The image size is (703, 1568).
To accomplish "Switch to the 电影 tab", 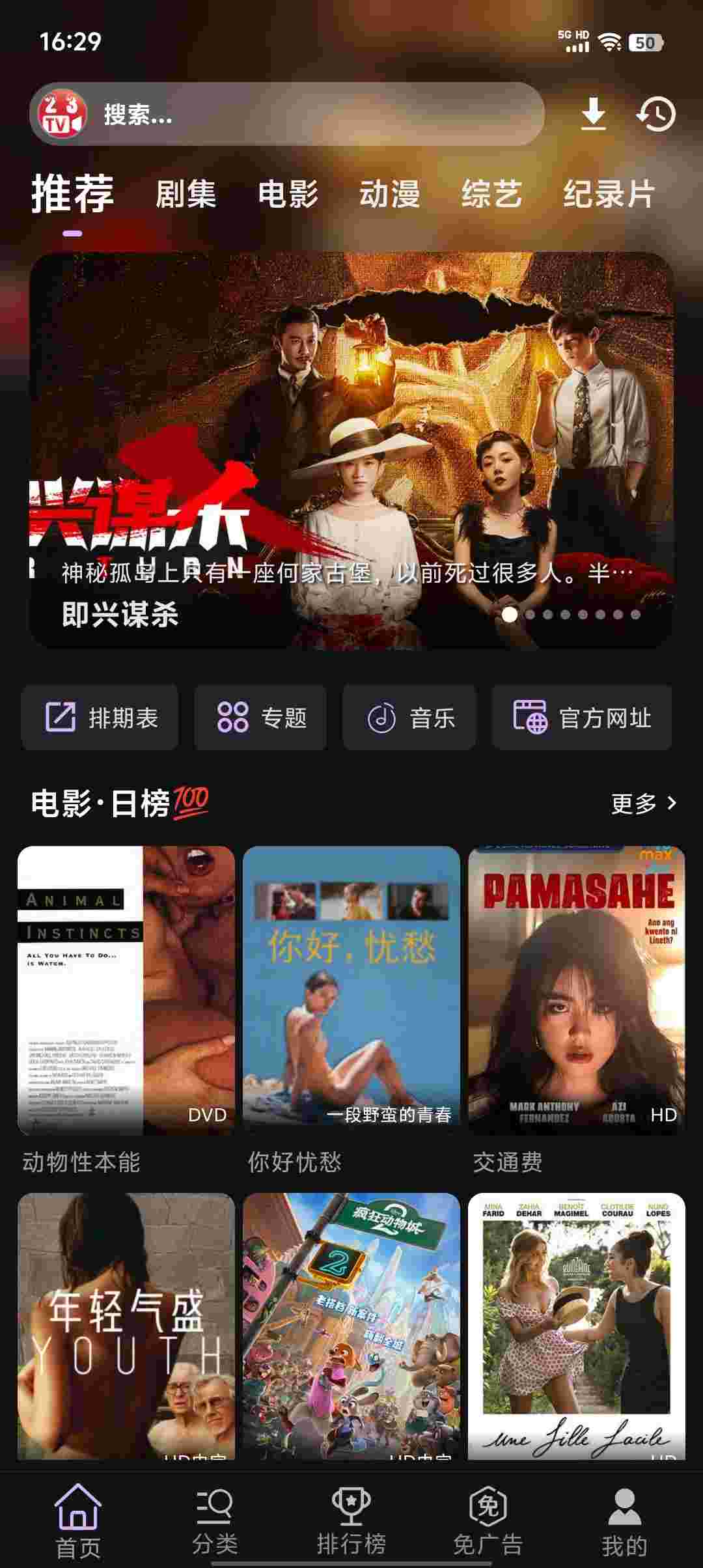I will pos(288,194).
